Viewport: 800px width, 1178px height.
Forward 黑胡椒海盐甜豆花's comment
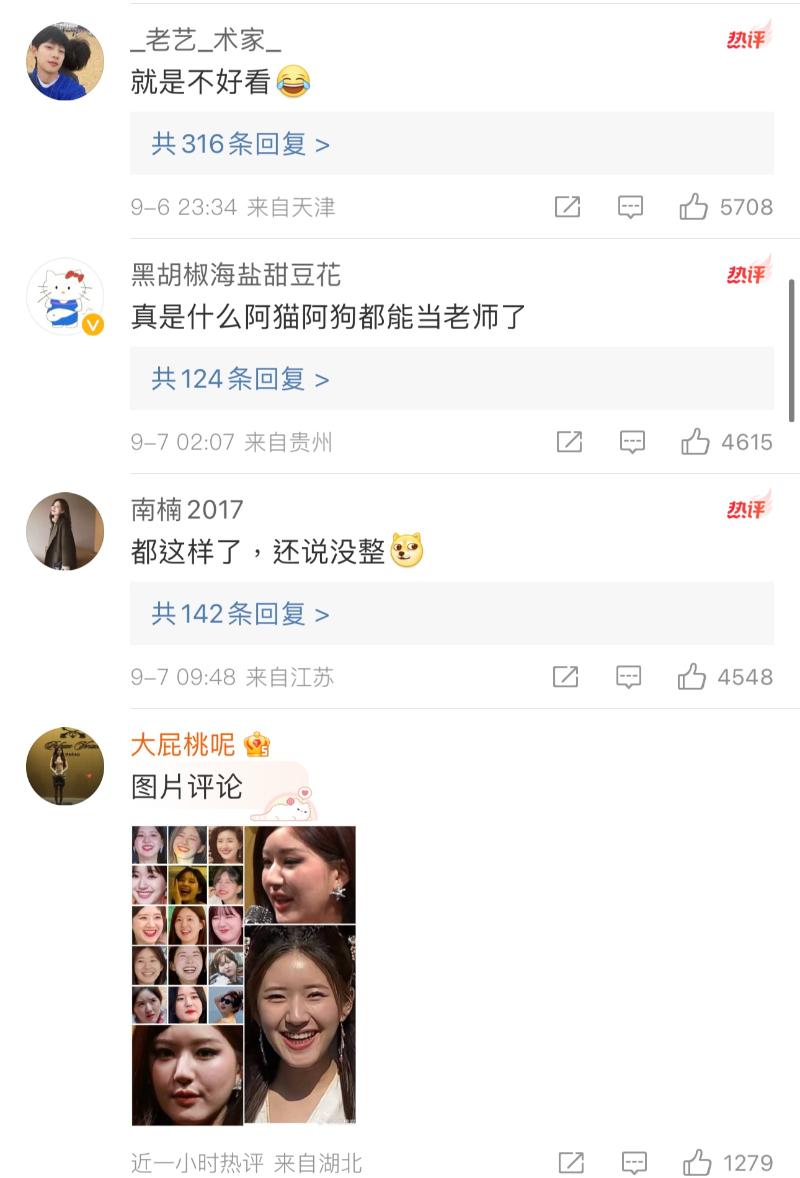tap(569, 442)
